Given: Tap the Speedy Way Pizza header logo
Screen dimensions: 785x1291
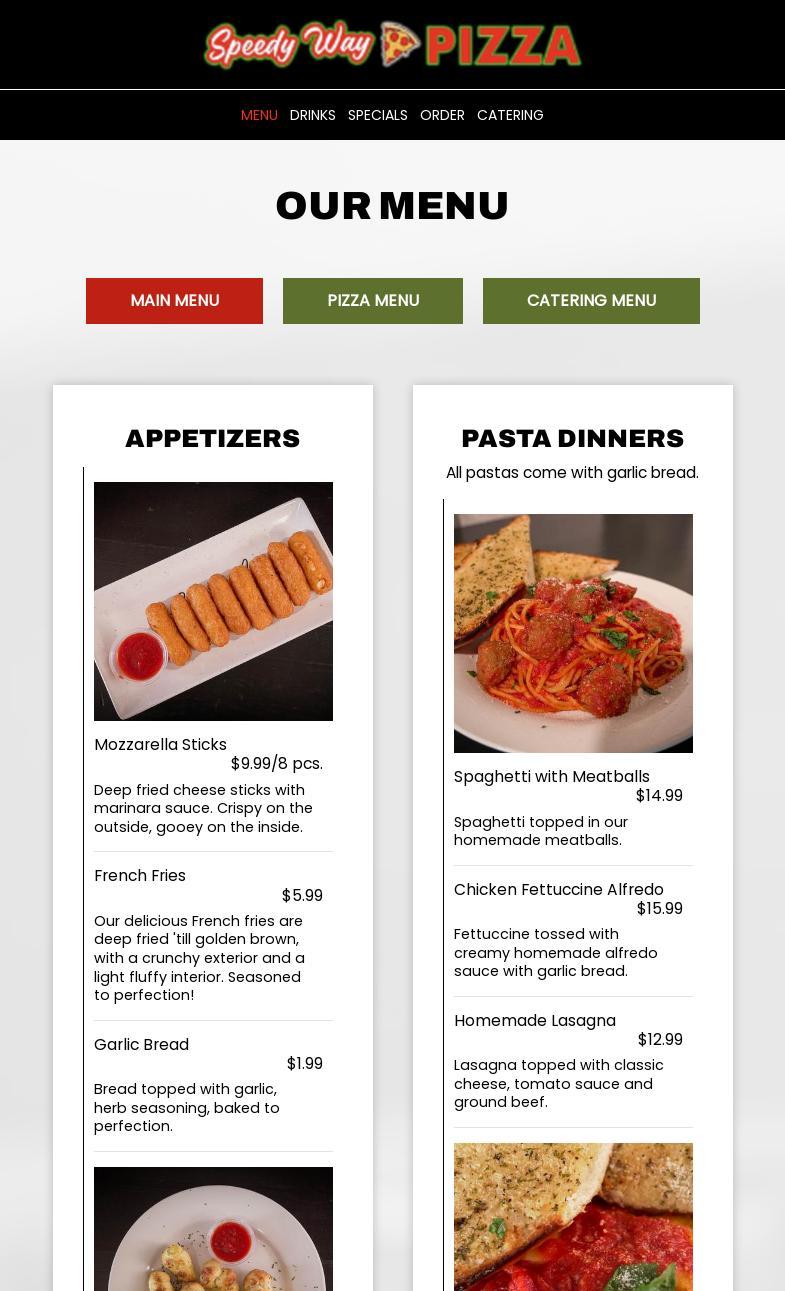Looking at the screenshot, I should pyautogui.click(x=392, y=45).
